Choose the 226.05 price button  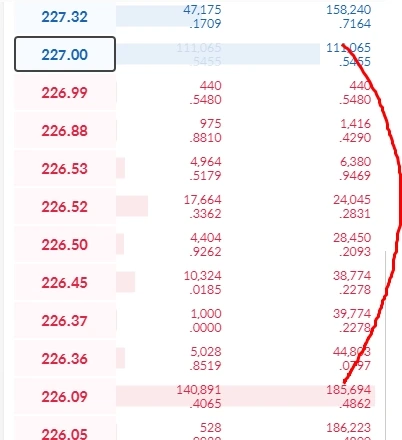[65, 429]
